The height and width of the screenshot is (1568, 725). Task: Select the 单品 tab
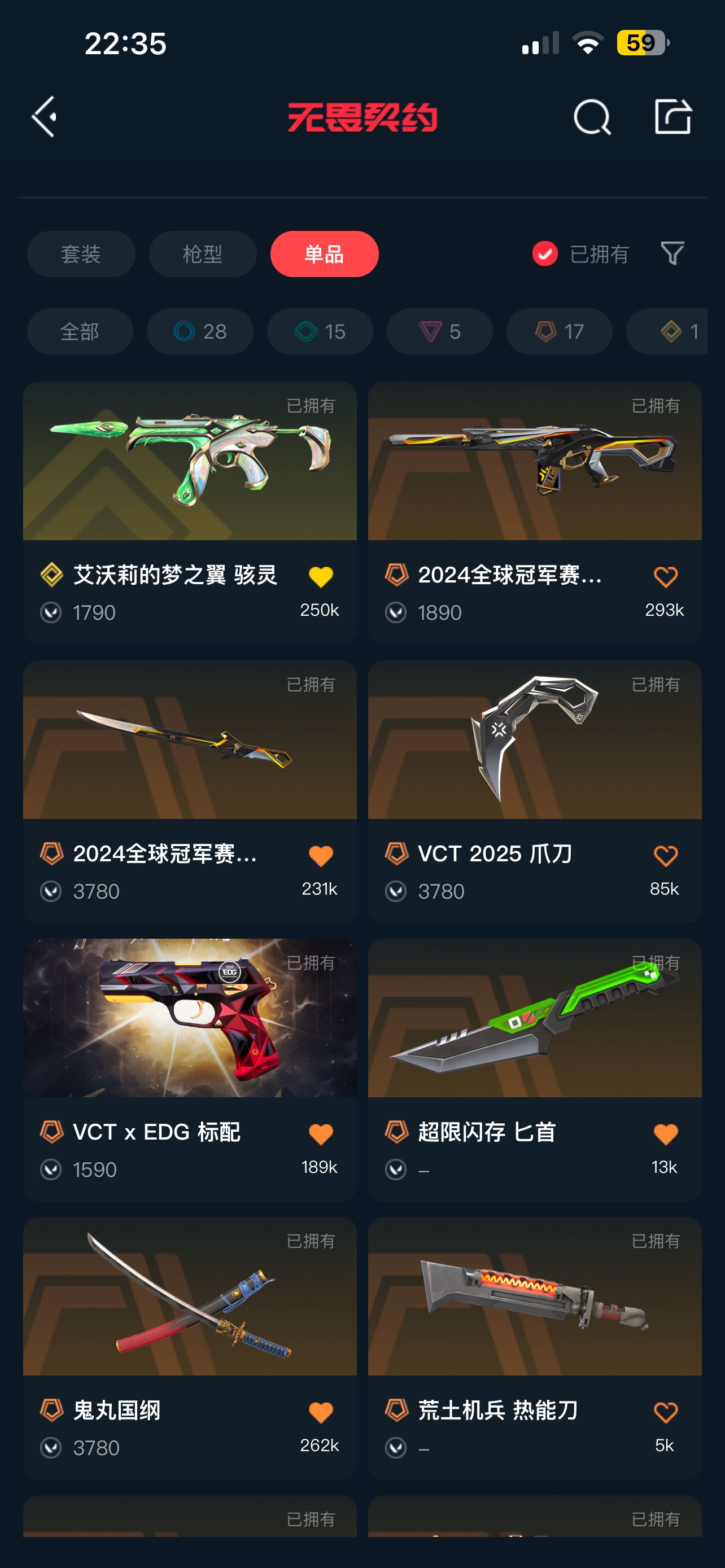click(x=325, y=254)
